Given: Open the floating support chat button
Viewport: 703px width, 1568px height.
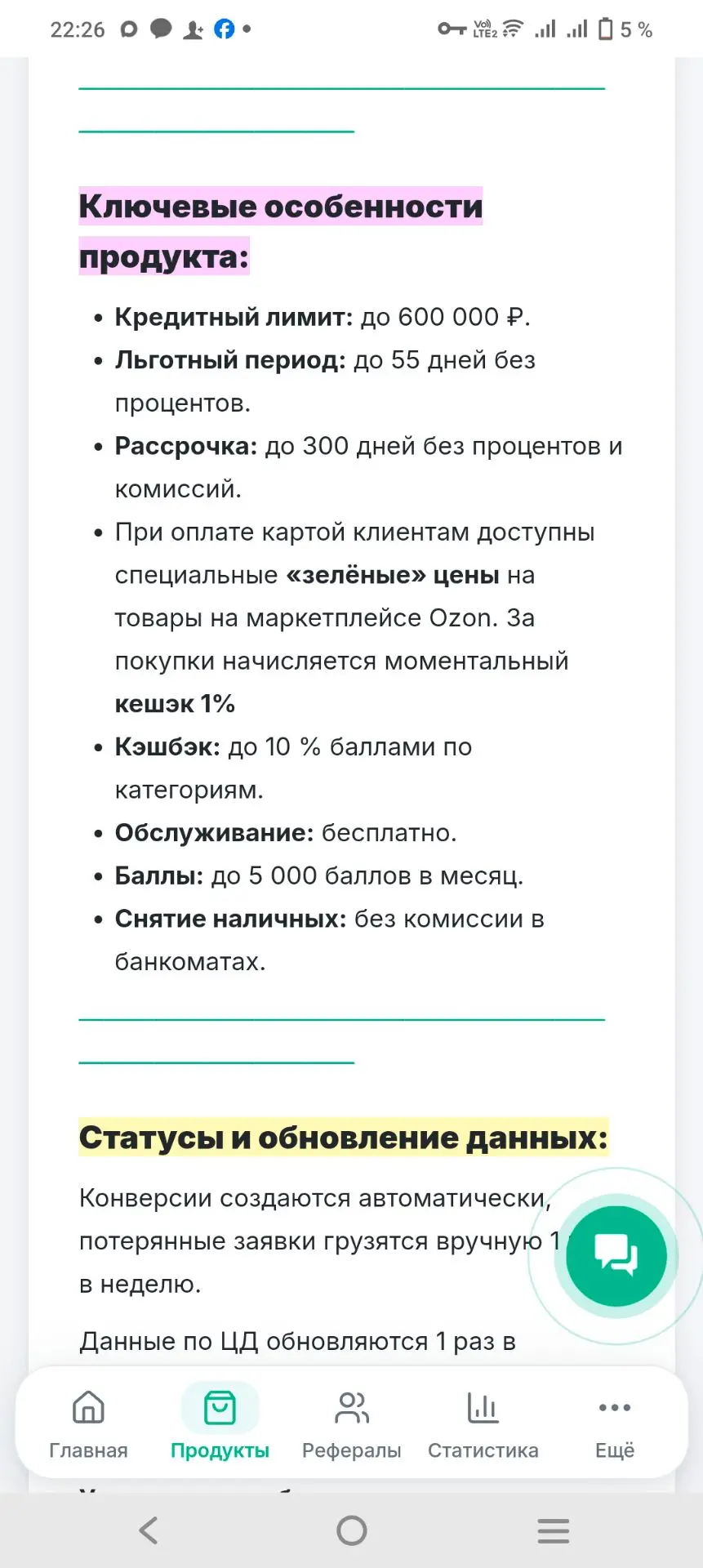Looking at the screenshot, I should pyautogui.click(x=616, y=1255).
